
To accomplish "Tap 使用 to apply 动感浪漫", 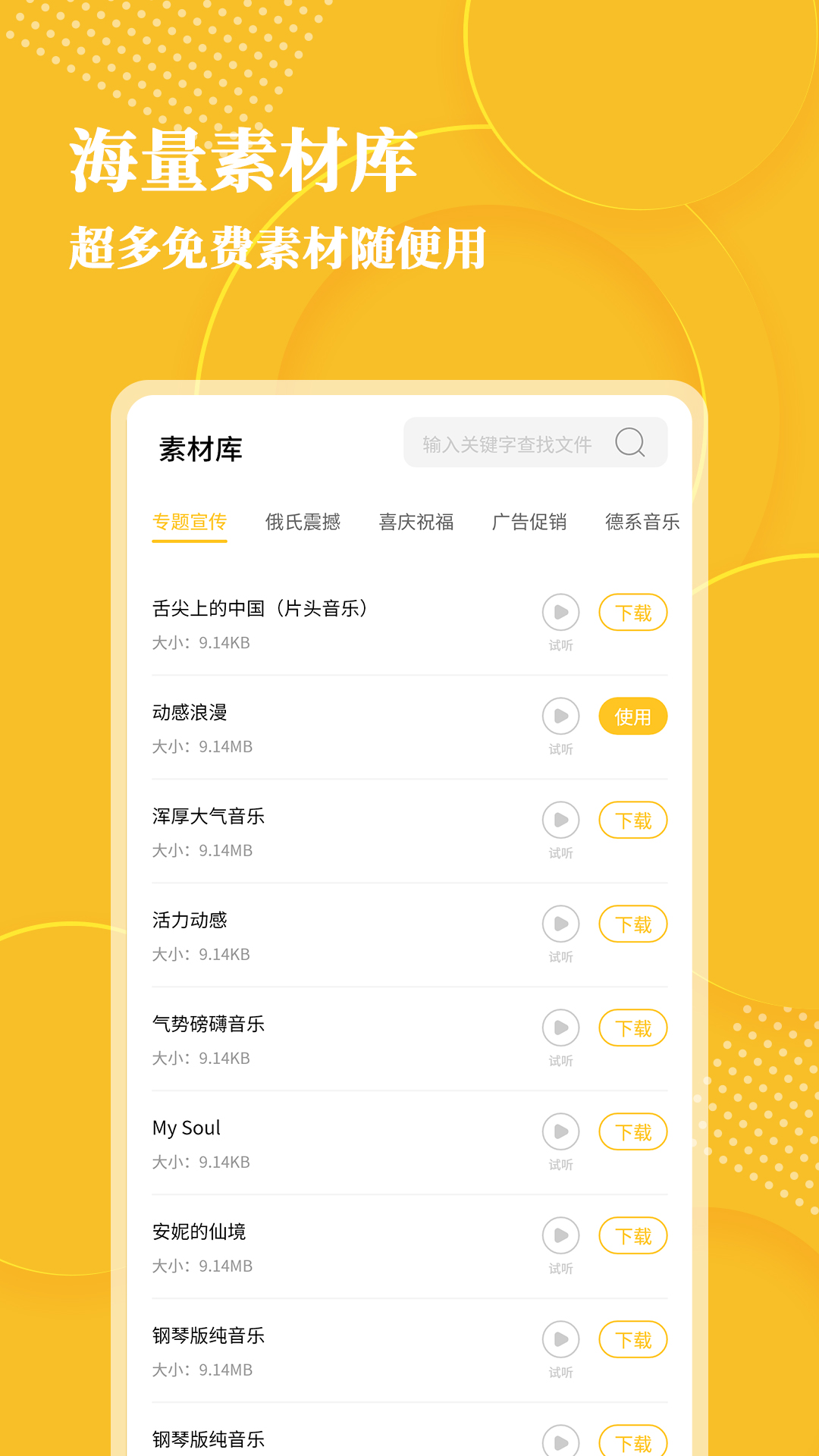I will 633,716.
